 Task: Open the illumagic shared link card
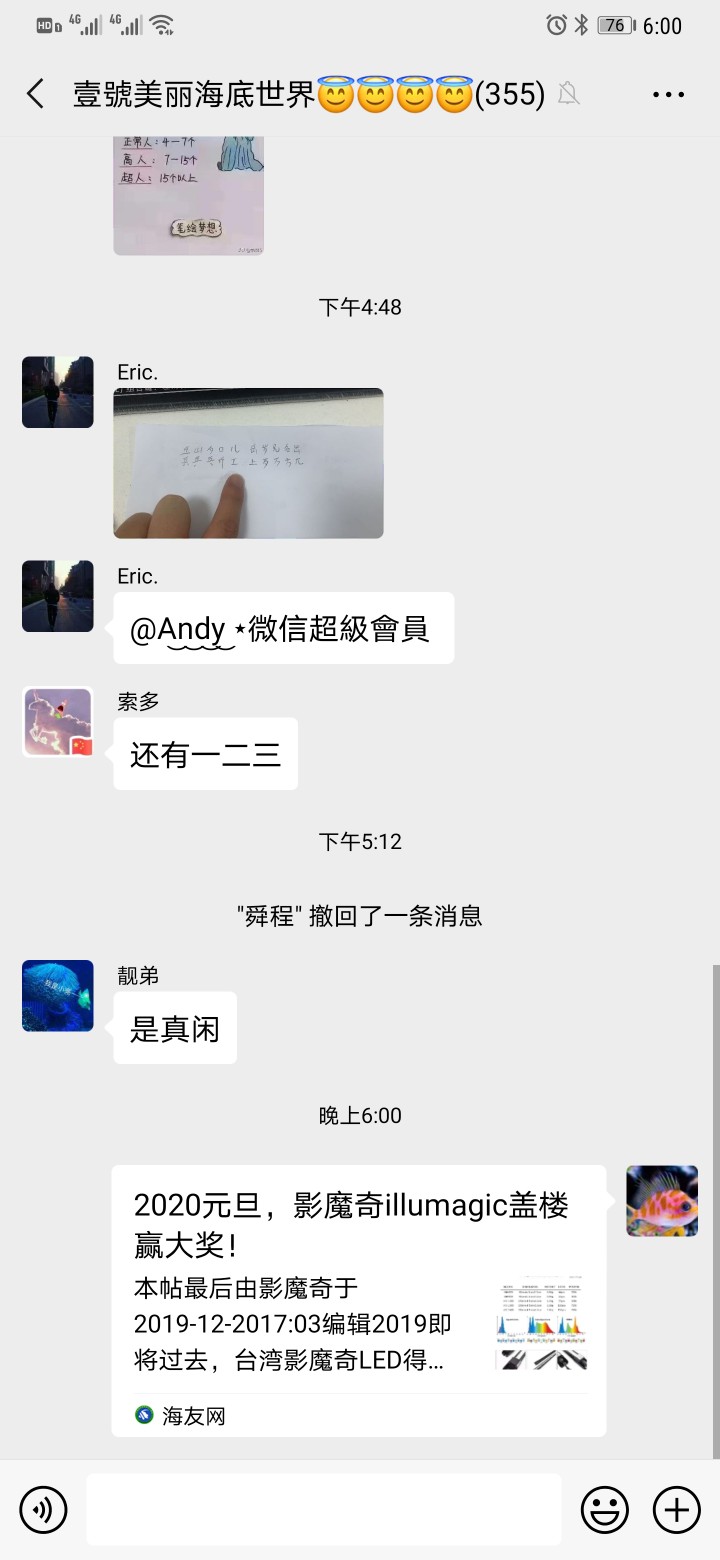click(x=358, y=1300)
